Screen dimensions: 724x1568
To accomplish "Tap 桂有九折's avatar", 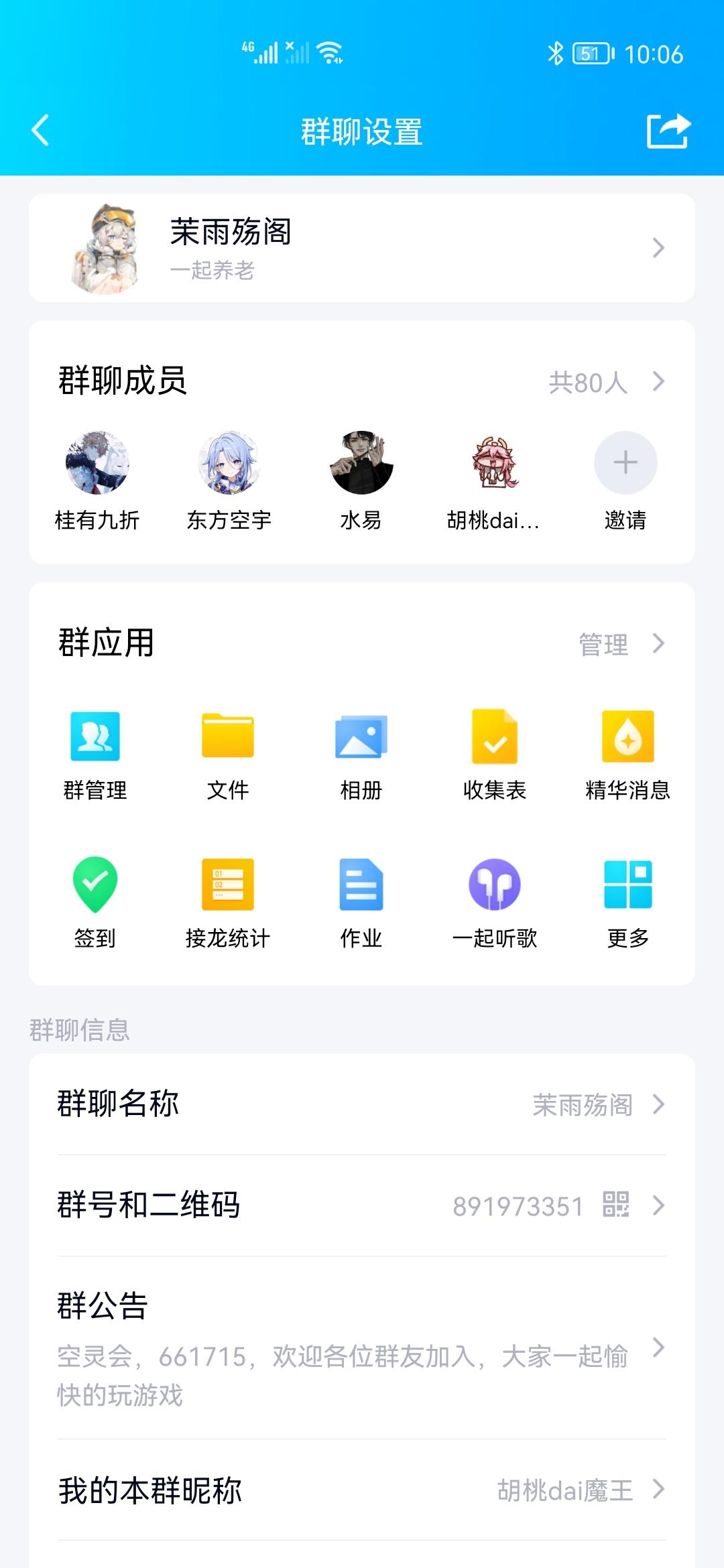I will click(98, 462).
